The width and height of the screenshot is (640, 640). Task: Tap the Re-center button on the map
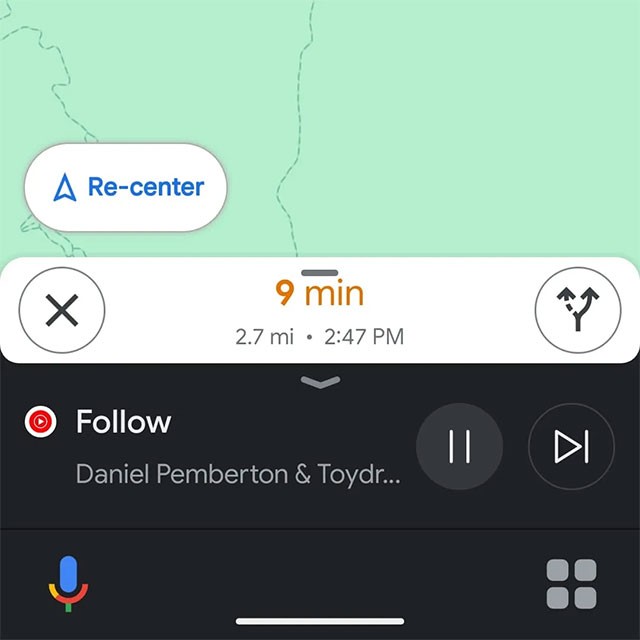[x=126, y=187]
